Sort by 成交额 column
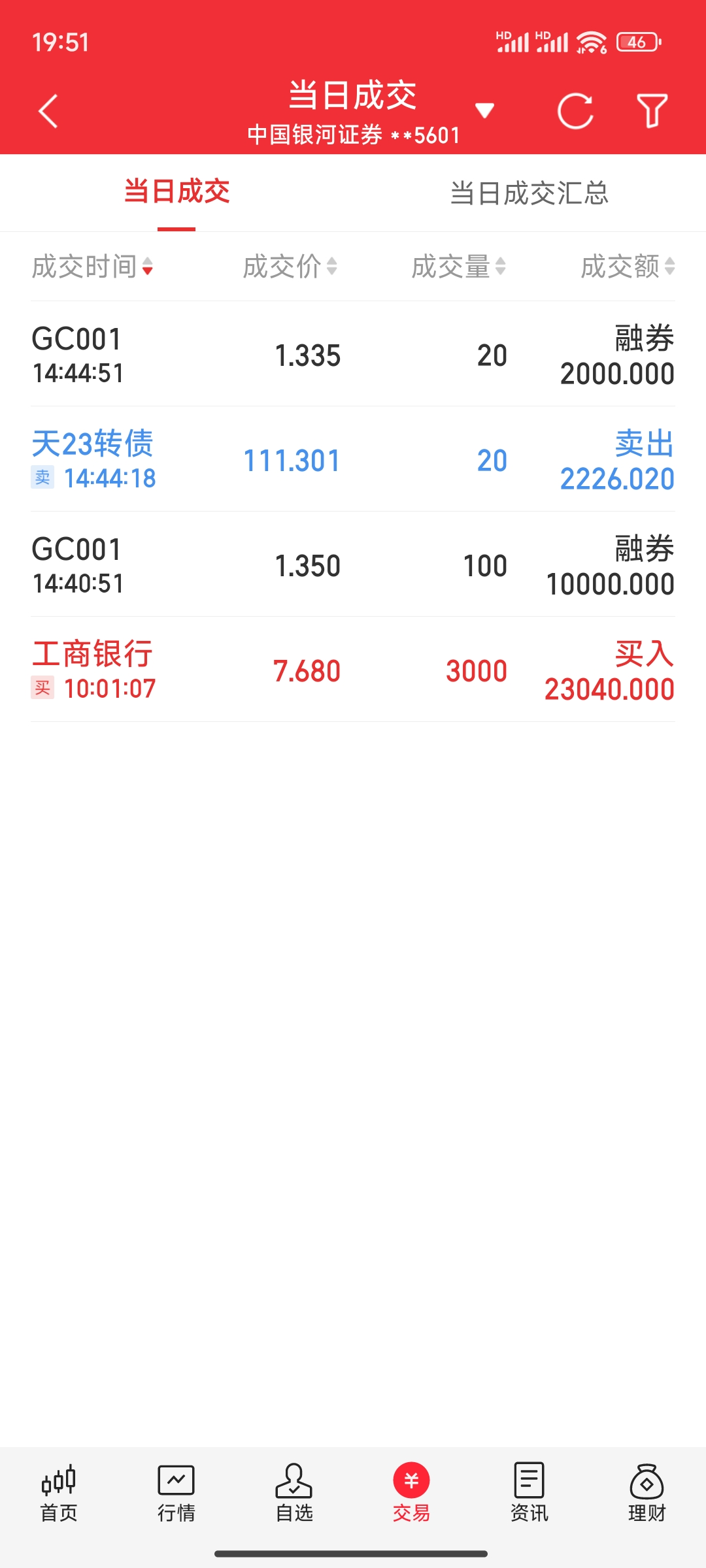706x1568 pixels. pos(628,267)
